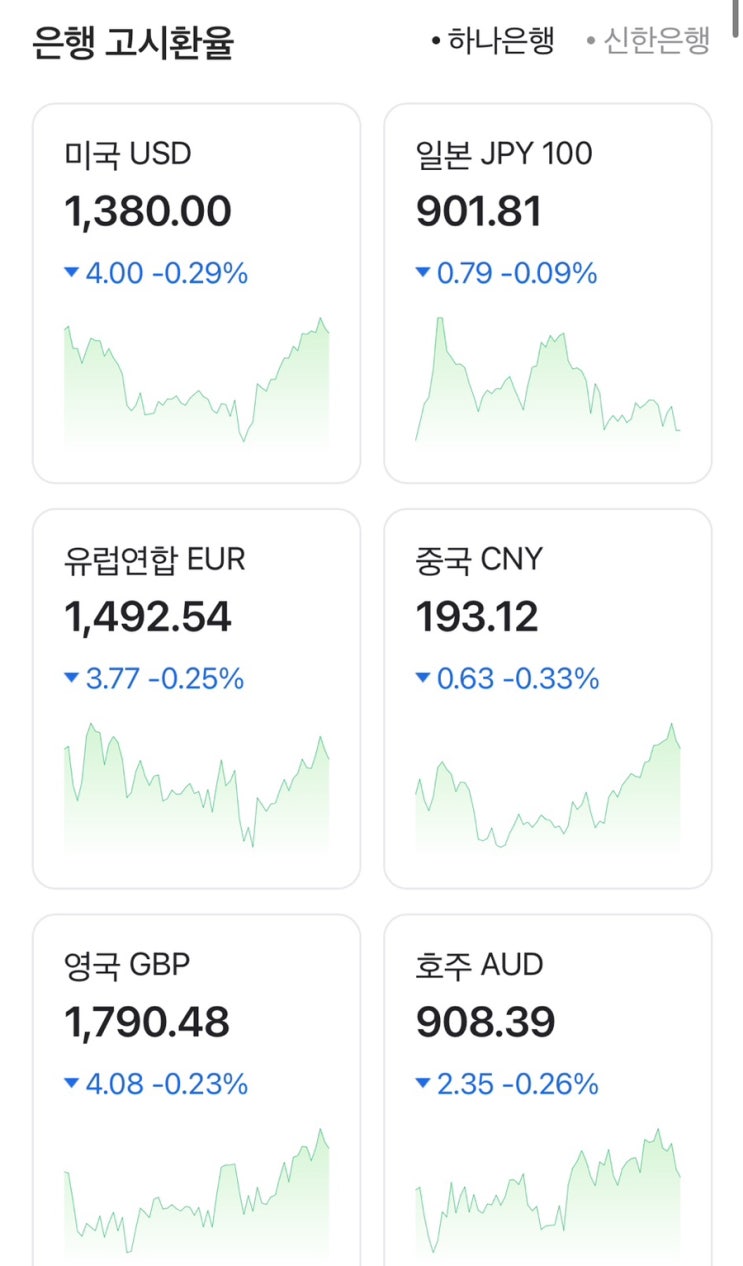The height and width of the screenshot is (1266, 743).
Task: Switch to 신한은행 exchange rates
Action: [x=650, y=42]
